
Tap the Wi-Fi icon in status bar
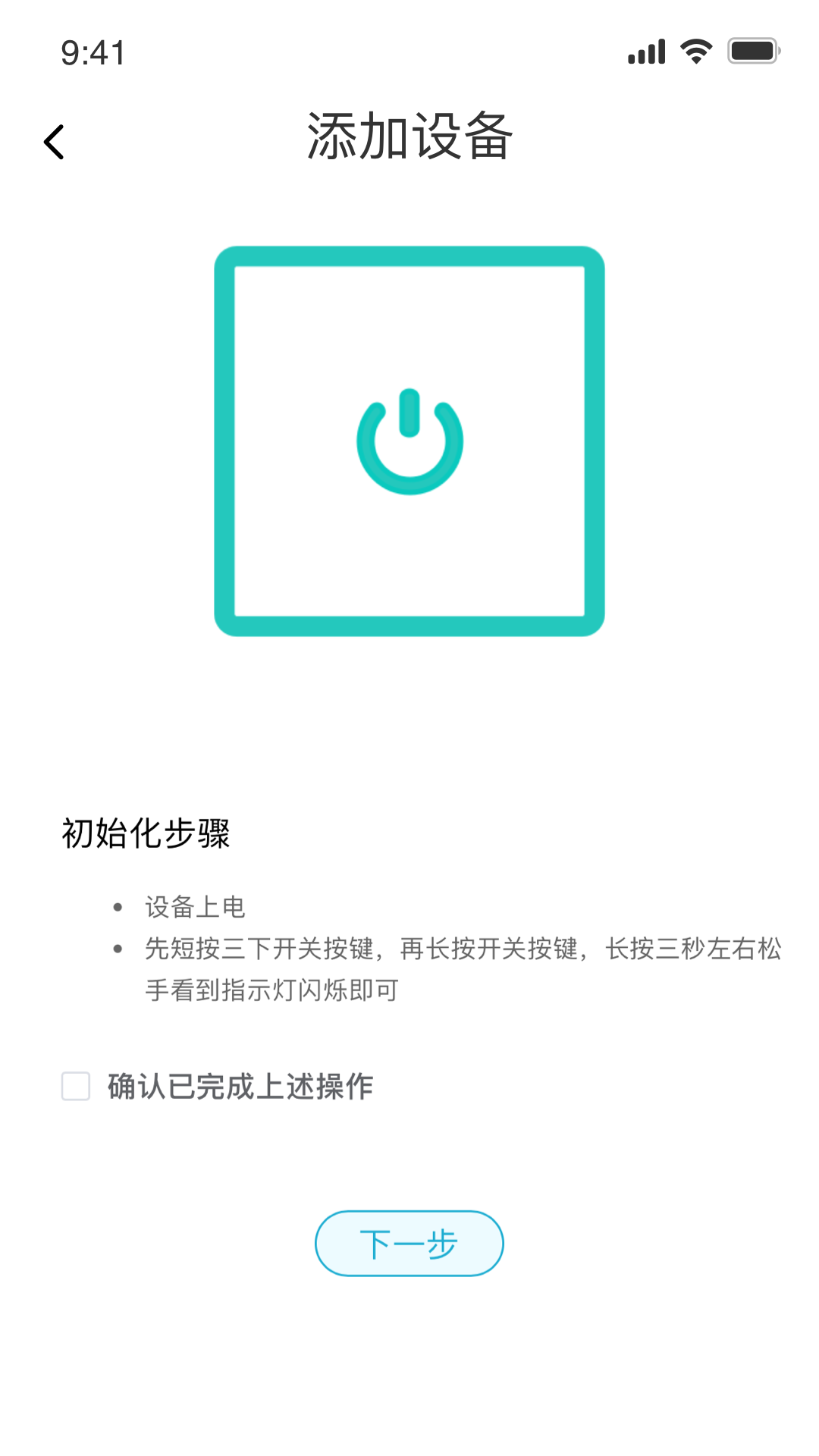click(x=695, y=51)
